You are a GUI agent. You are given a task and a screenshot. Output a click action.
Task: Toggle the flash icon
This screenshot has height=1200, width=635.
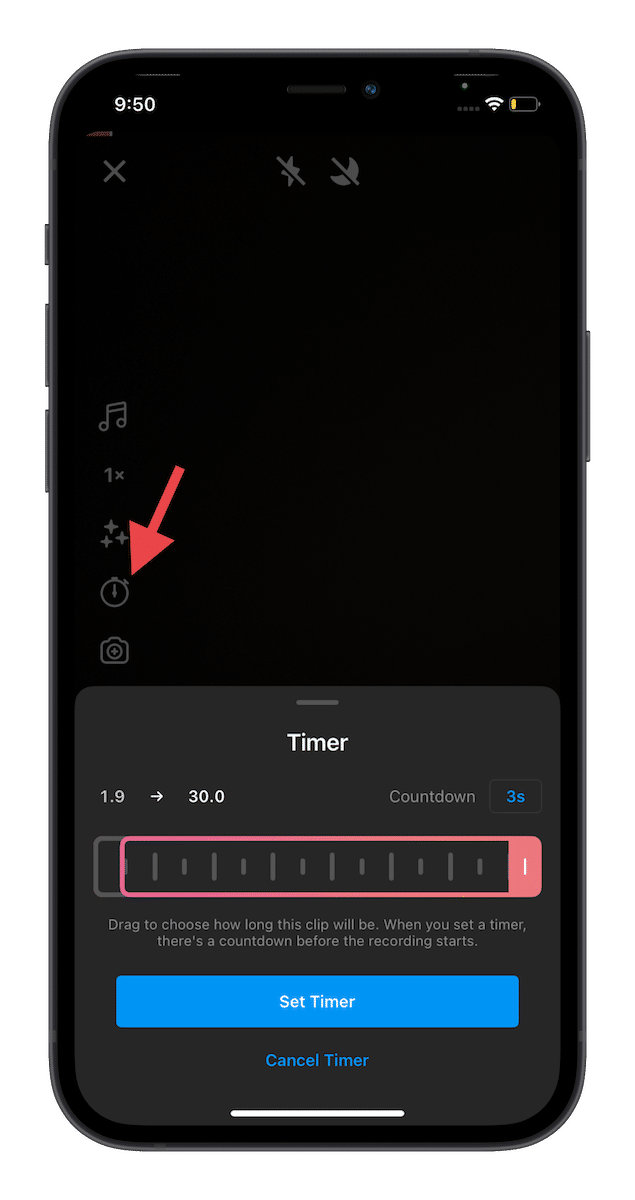click(291, 171)
